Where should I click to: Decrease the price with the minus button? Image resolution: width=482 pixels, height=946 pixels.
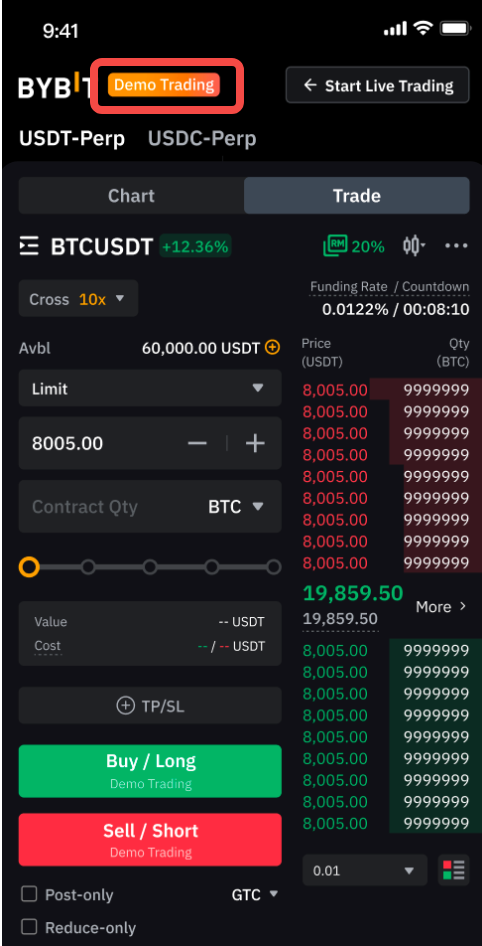tap(197, 443)
